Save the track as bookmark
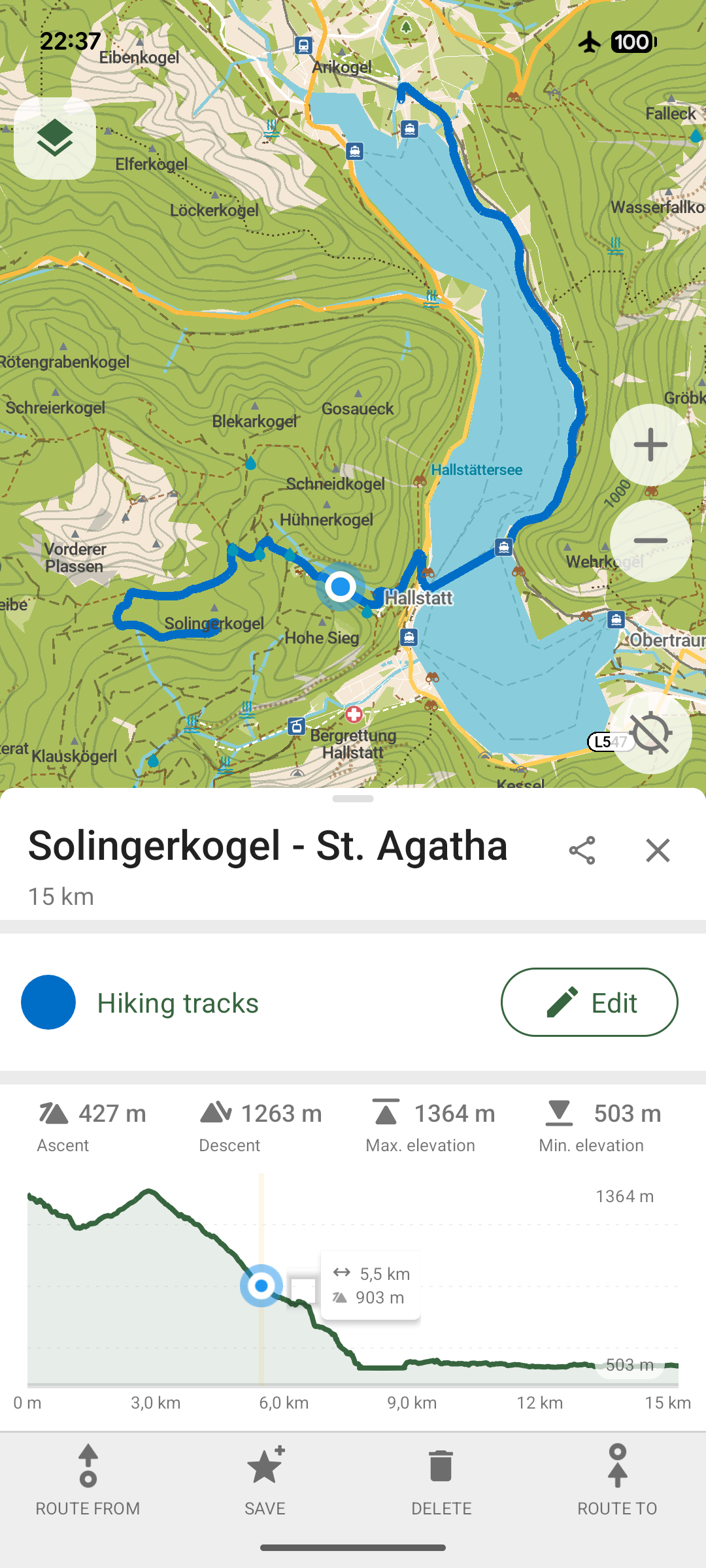The width and height of the screenshot is (706, 1568). click(x=265, y=1480)
